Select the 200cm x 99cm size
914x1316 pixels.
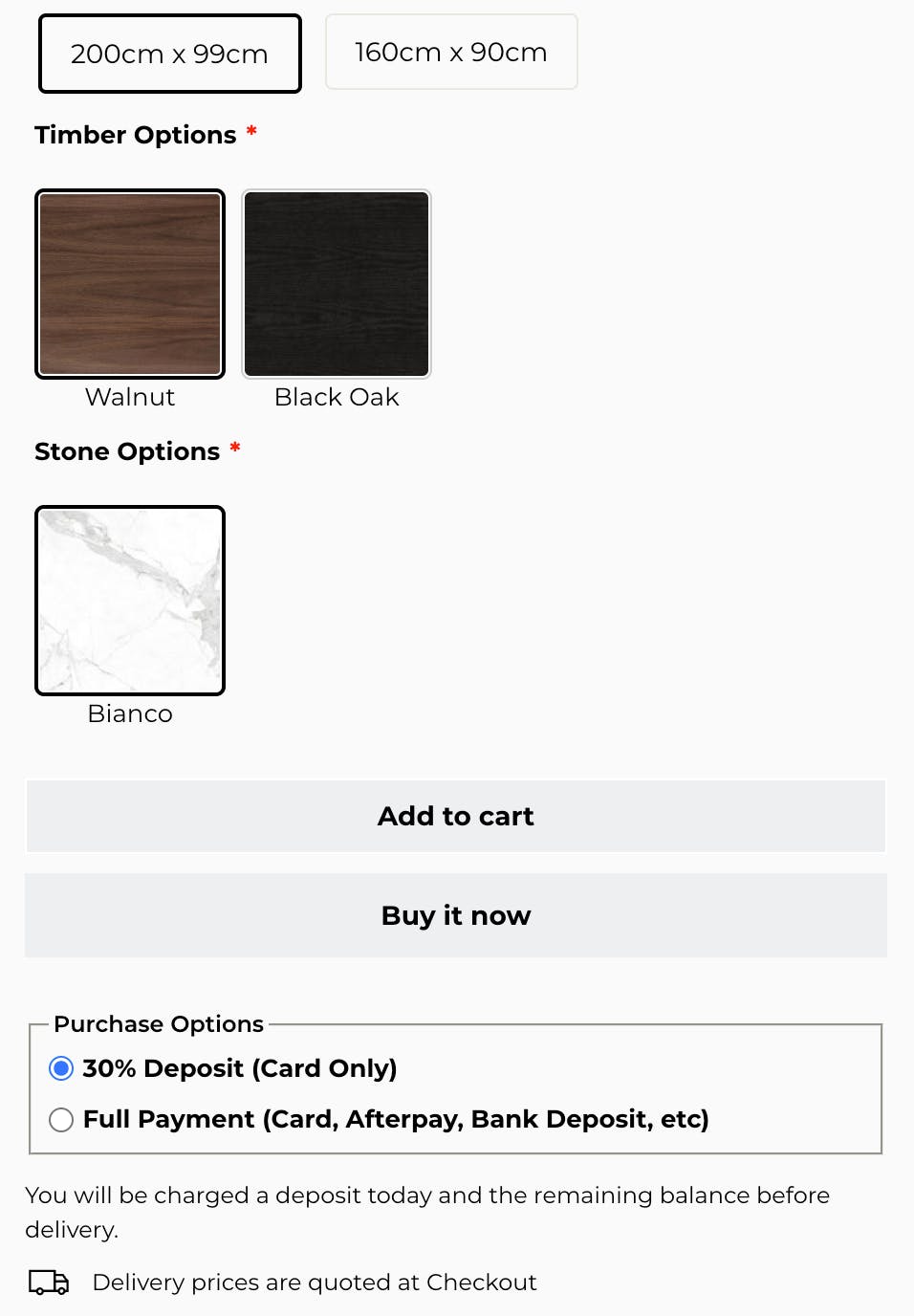click(x=169, y=54)
